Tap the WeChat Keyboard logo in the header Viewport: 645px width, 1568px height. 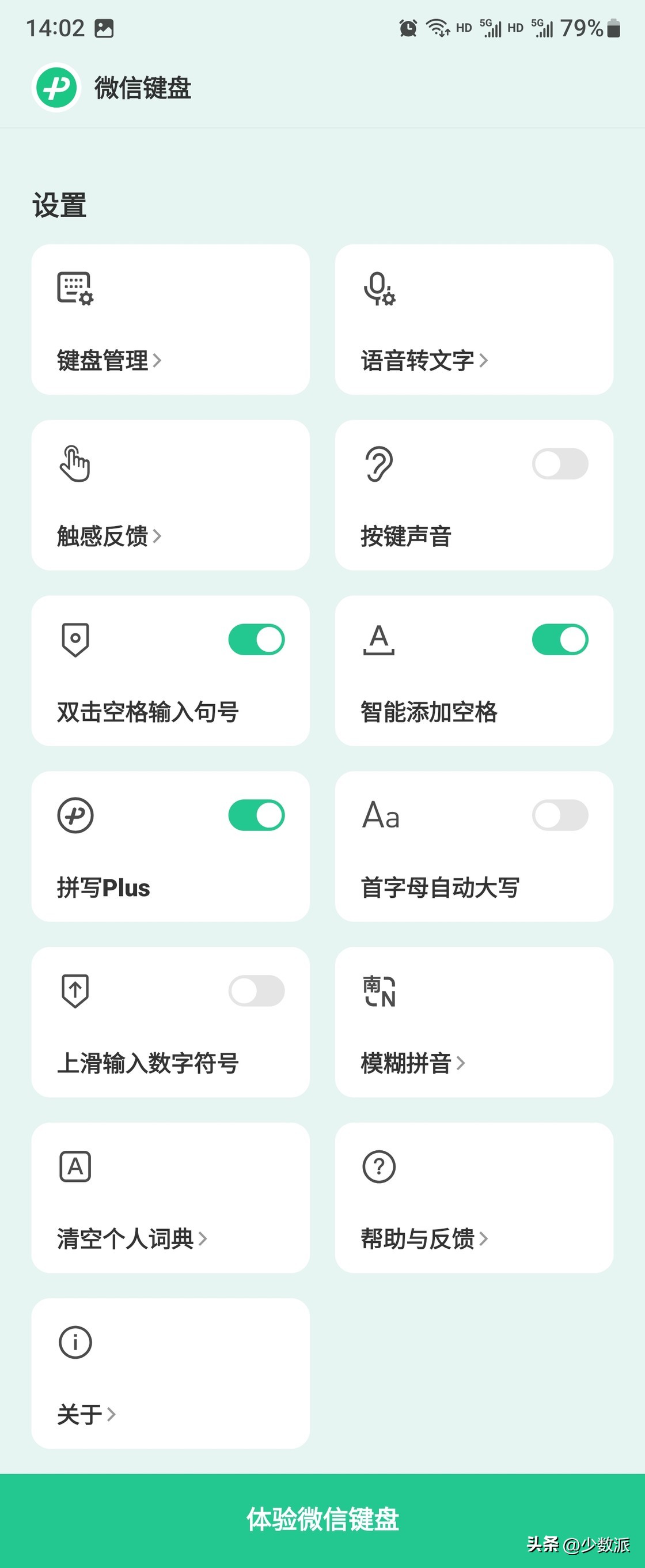(56, 89)
